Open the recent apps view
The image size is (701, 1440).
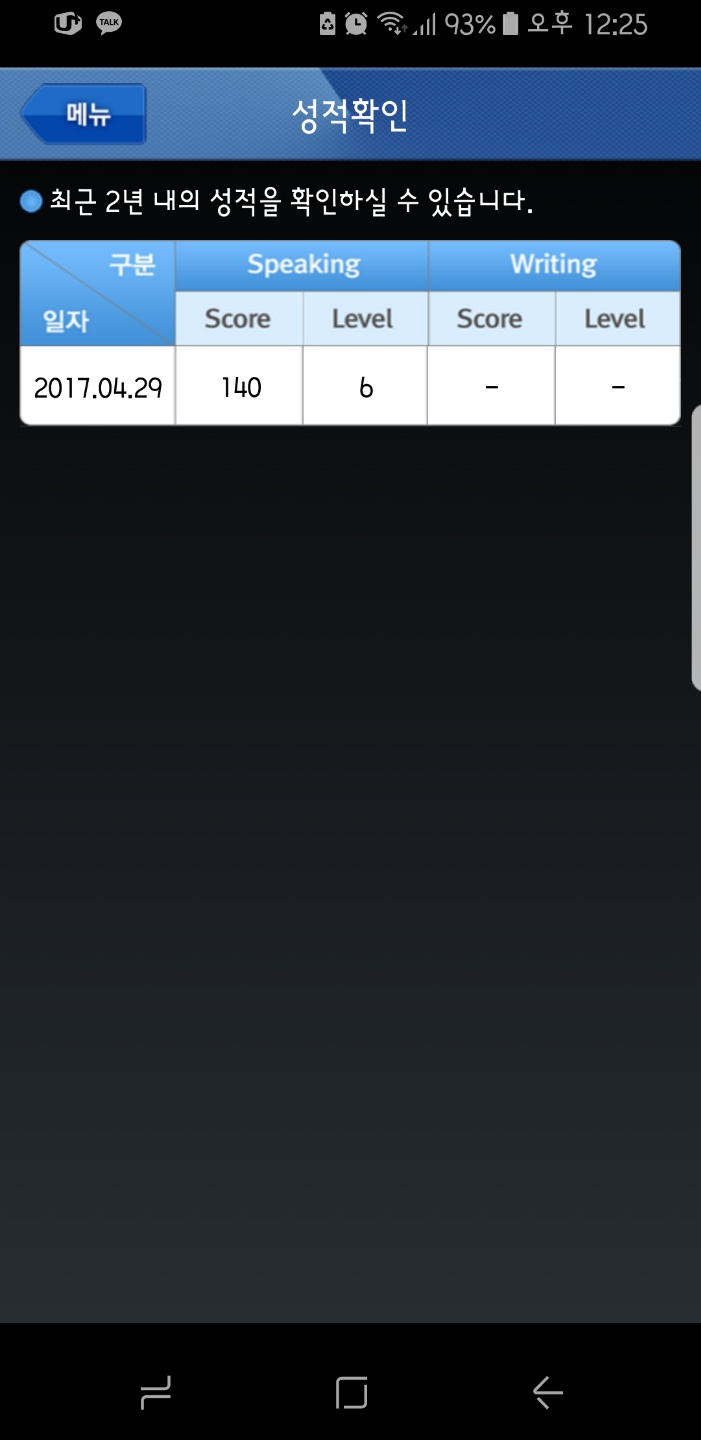point(155,1392)
